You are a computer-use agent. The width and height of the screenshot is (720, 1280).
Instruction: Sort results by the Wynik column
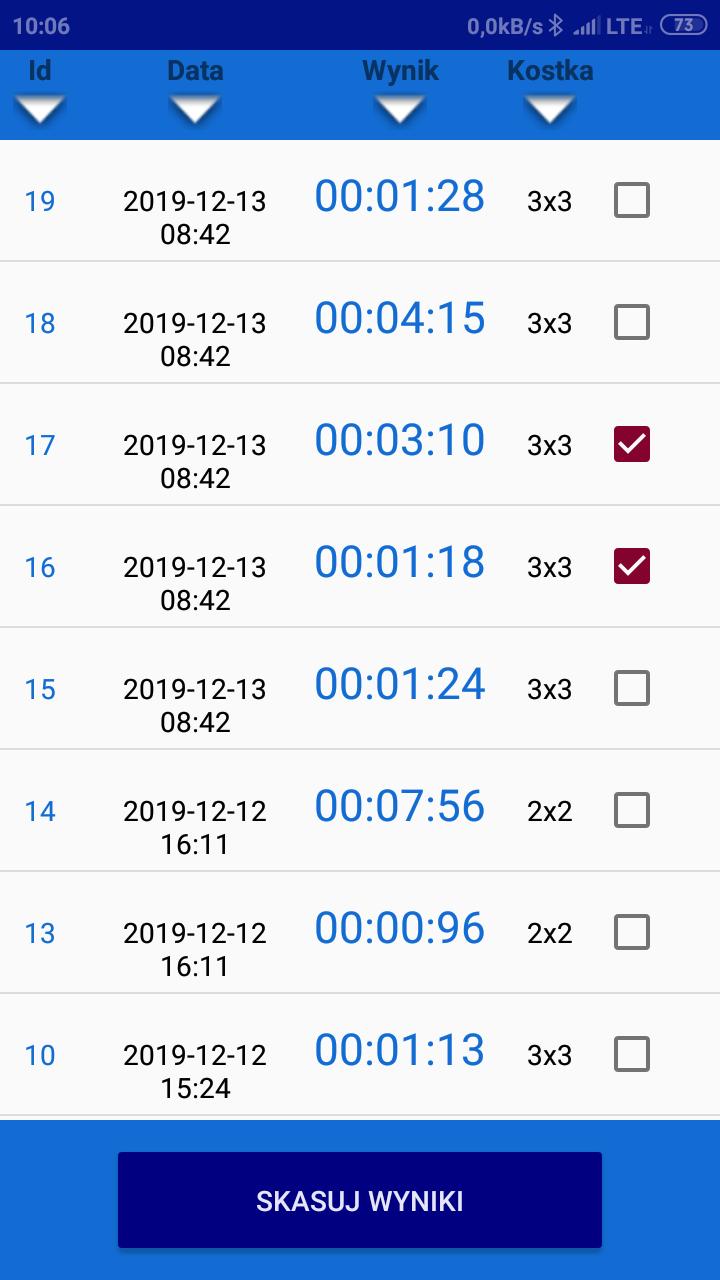point(400,108)
